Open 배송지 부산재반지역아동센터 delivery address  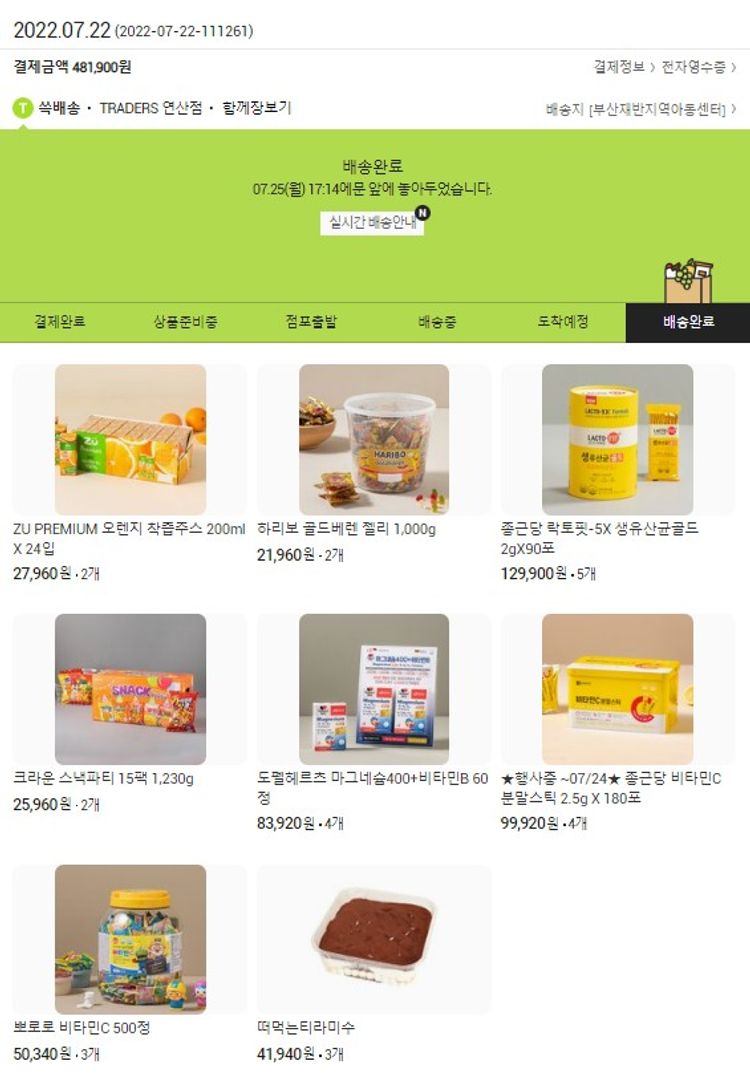[x=641, y=108]
